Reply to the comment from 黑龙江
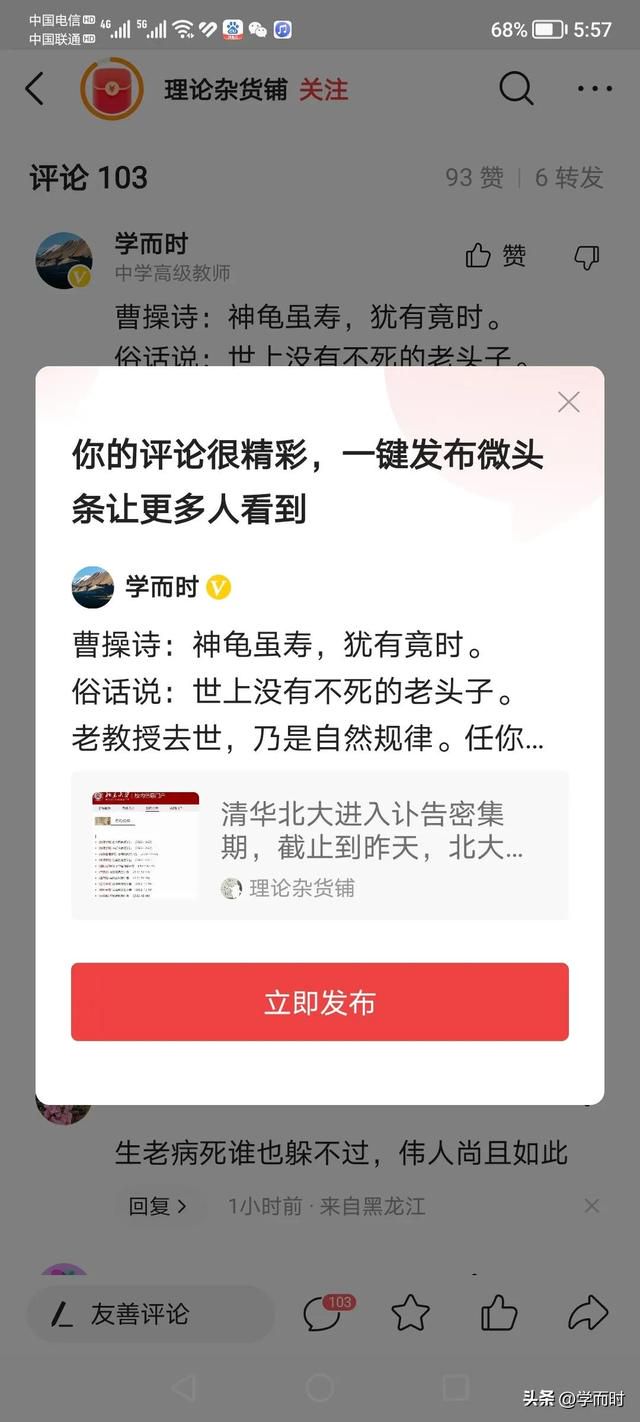640x1422 pixels. point(157,1206)
